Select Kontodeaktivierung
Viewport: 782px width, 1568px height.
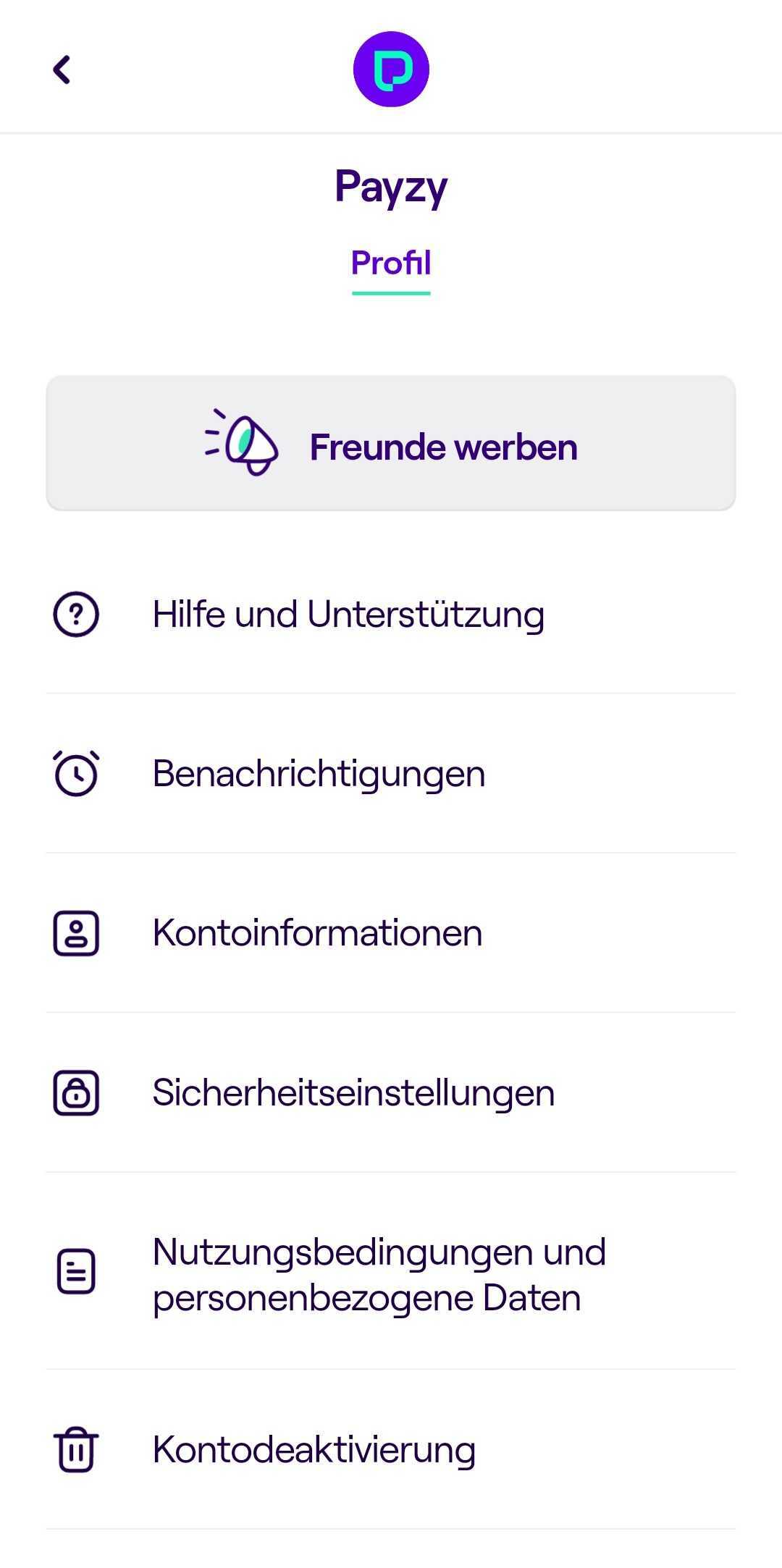tap(391, 1449)
